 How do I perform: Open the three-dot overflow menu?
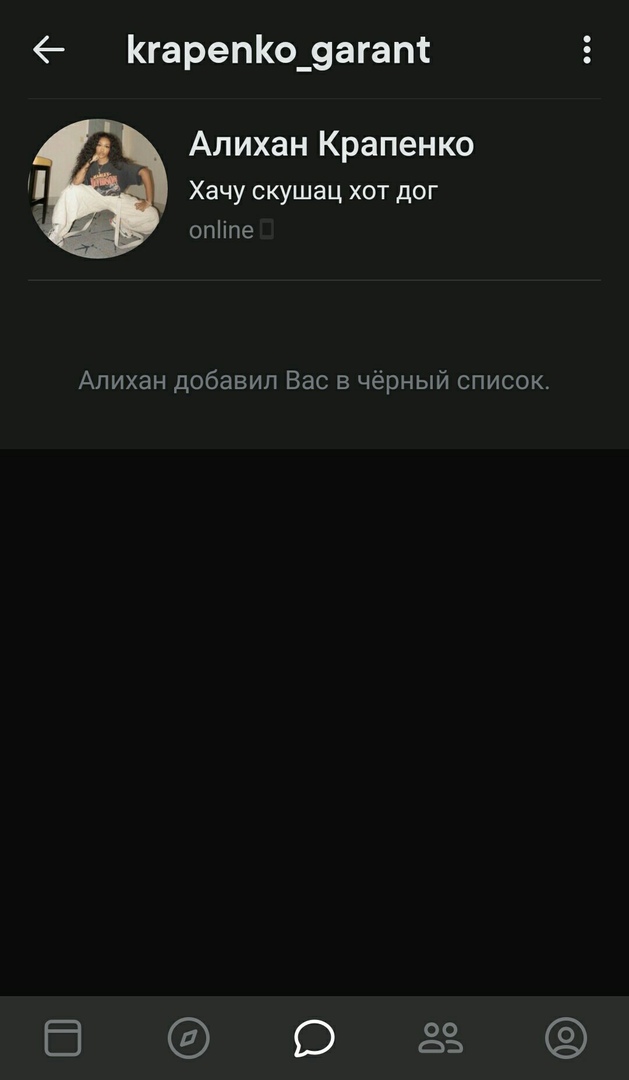pyautogui.click(x=586, y=50)
